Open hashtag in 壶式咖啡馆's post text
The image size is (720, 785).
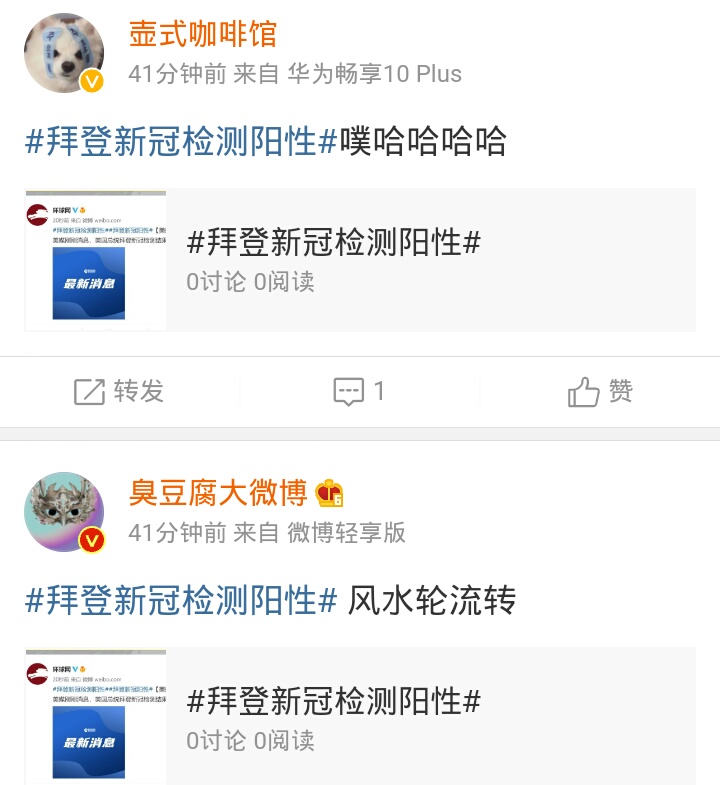(181, 141)
